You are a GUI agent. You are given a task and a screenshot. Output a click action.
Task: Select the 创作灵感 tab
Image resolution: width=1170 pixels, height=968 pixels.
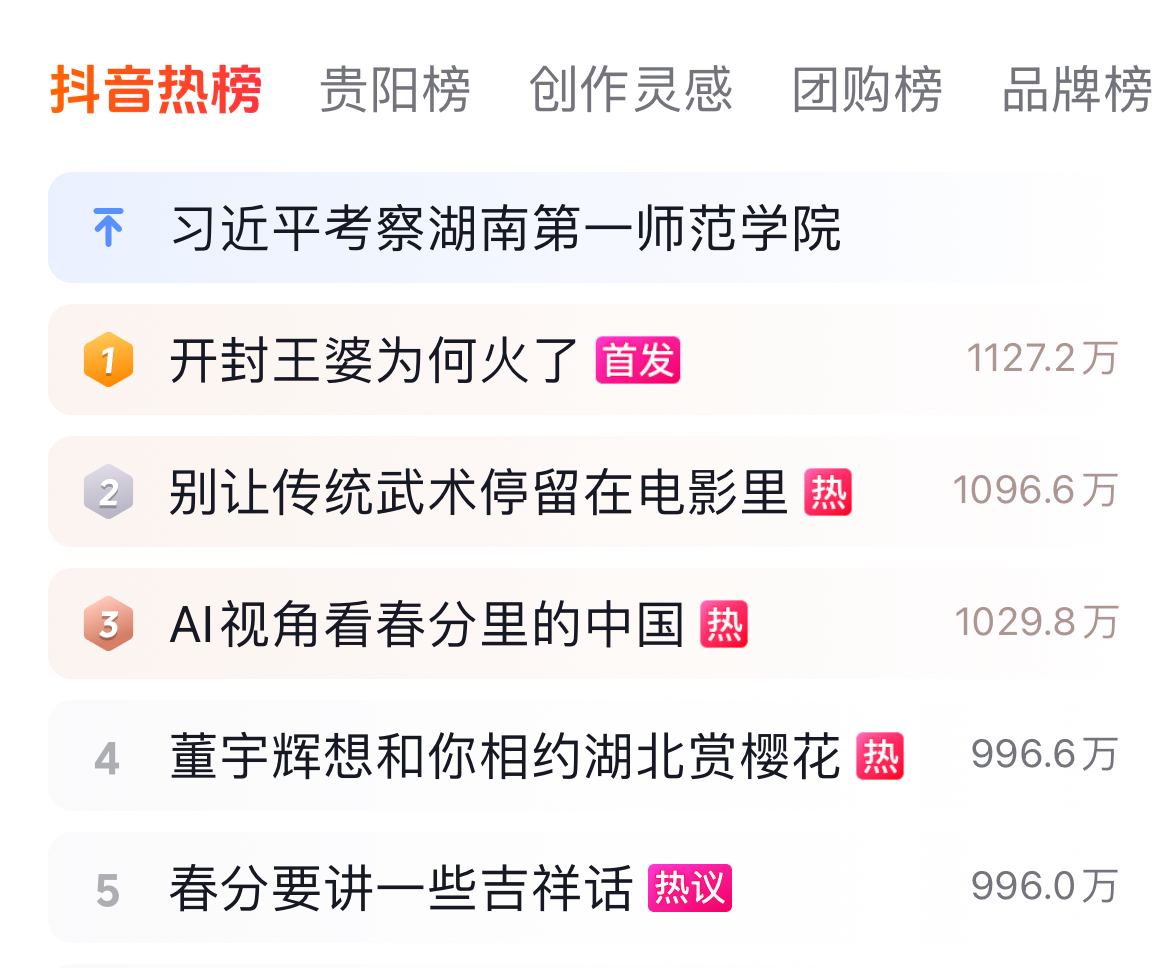click(630, 90)
